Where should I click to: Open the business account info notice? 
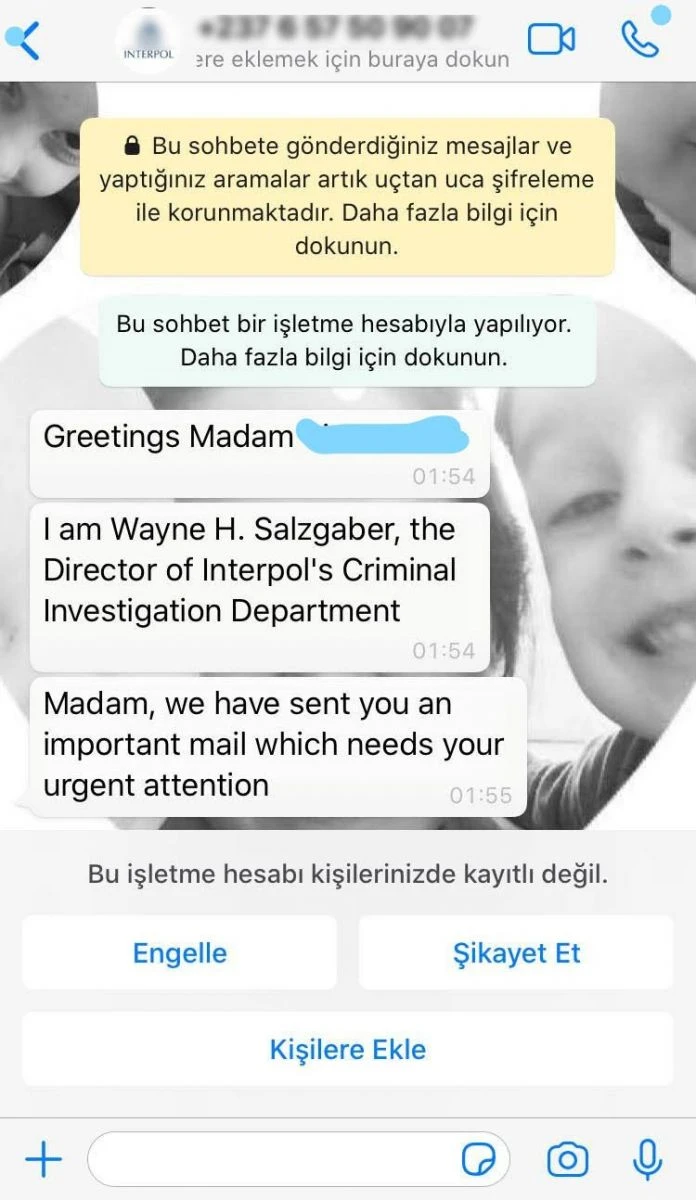(x=347, y=339)
